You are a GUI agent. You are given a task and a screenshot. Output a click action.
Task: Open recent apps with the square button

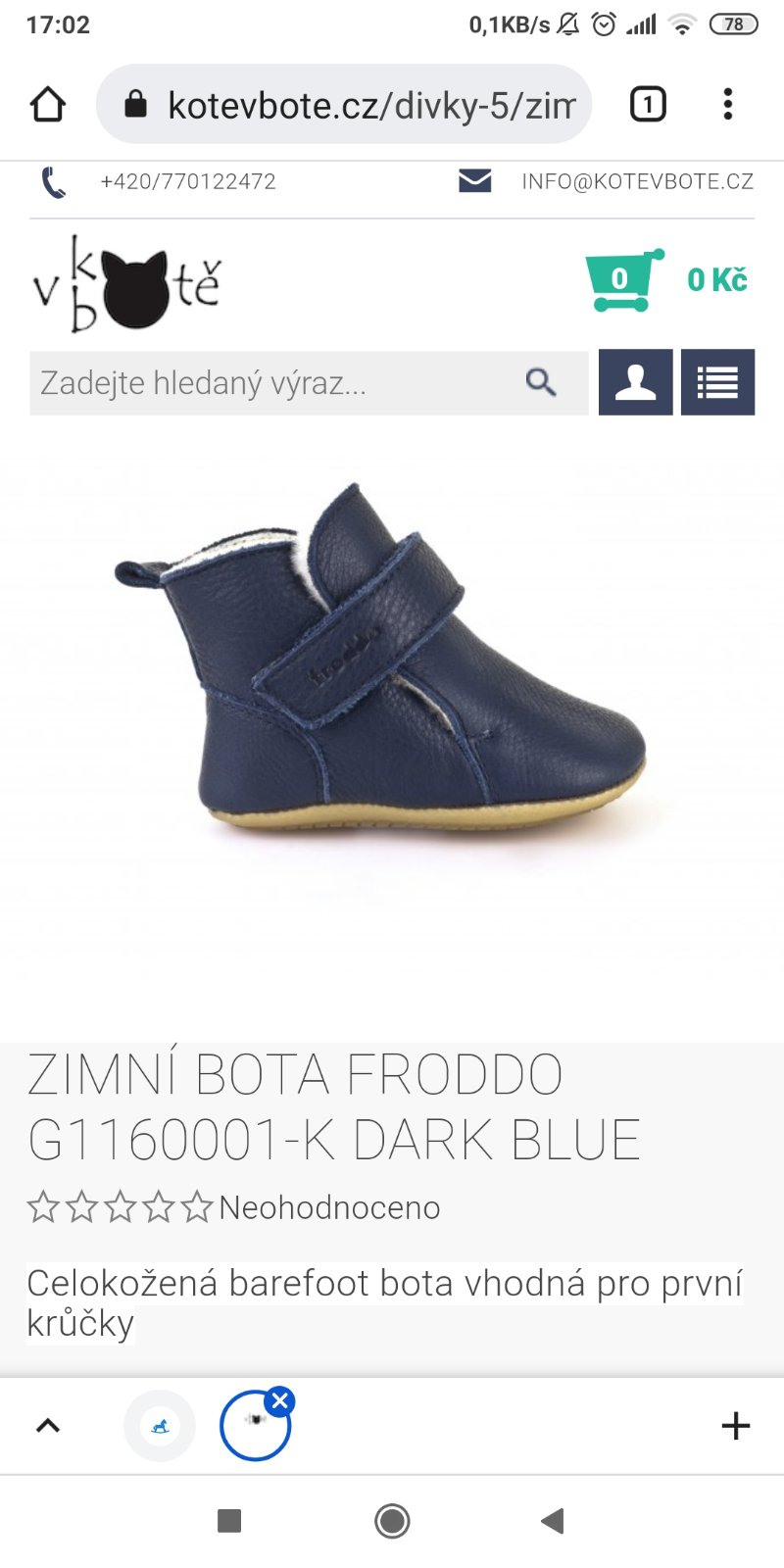pos(229,1521)
